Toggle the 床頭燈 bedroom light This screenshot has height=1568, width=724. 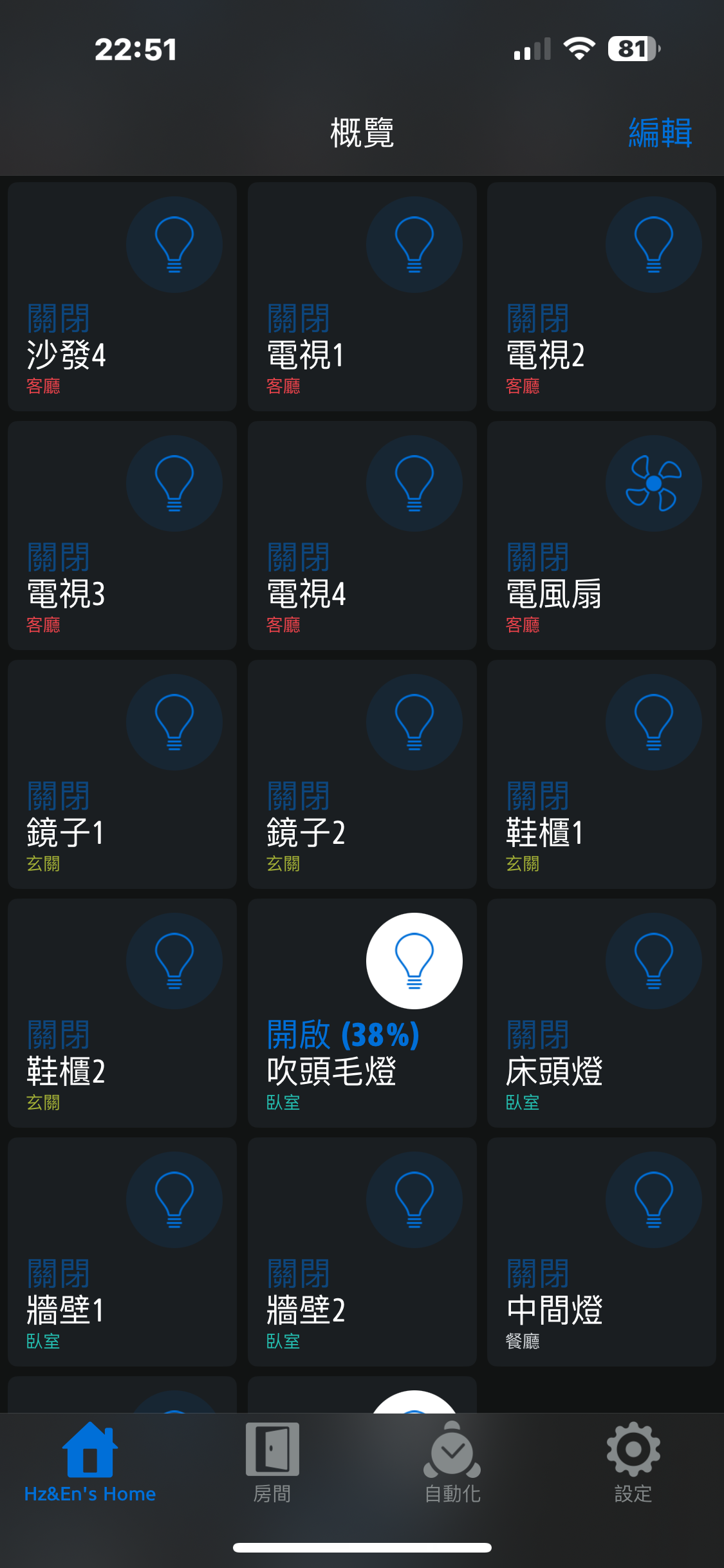[x=653, y=962]
